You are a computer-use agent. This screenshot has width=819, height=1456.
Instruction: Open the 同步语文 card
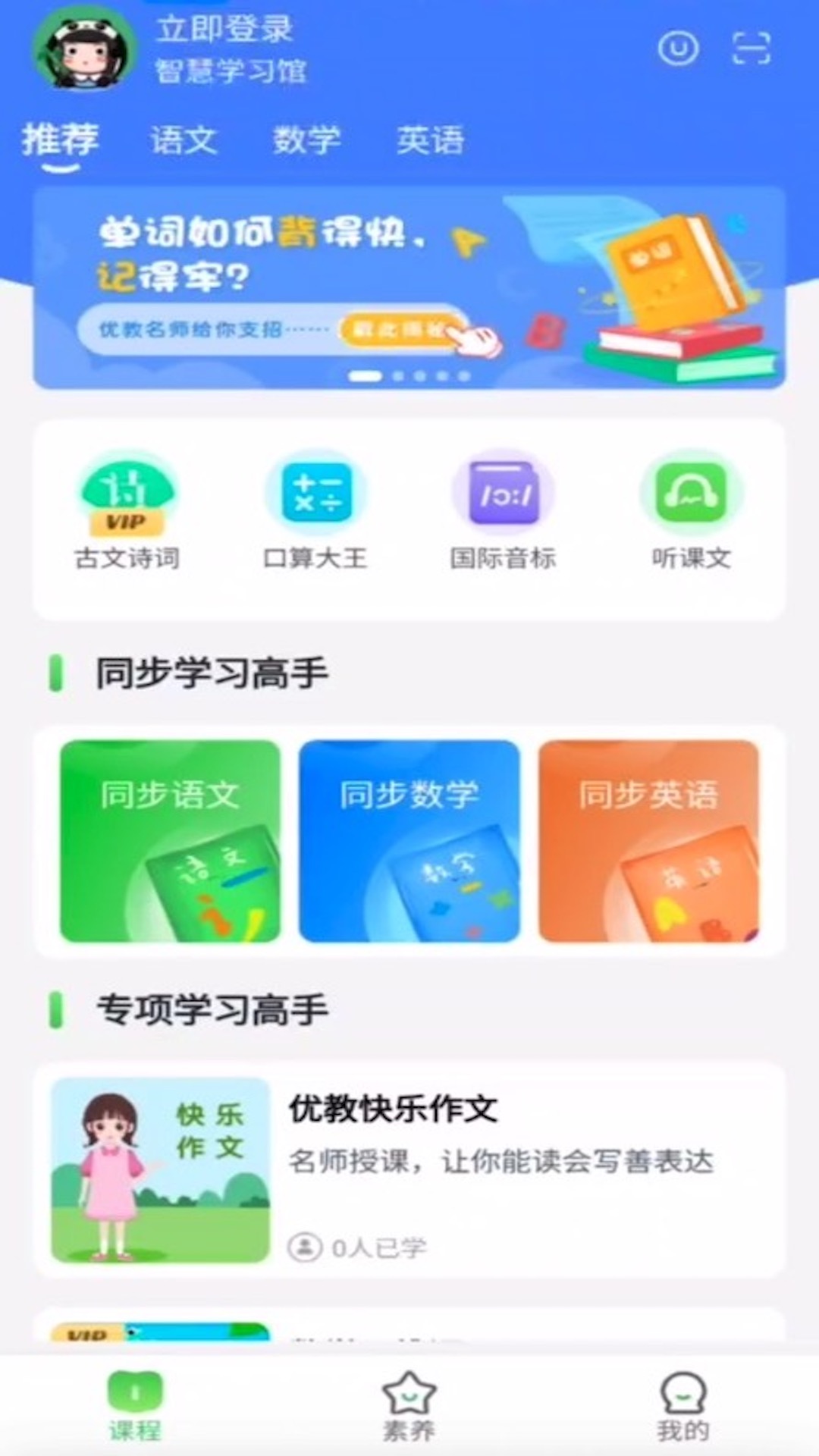pyautogui.click(x=170, y=842)
